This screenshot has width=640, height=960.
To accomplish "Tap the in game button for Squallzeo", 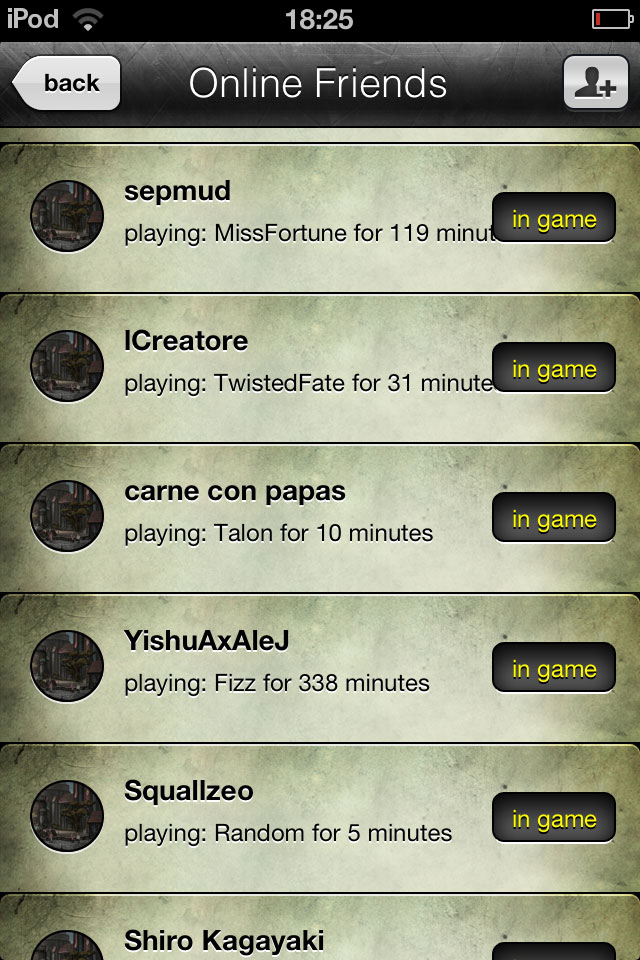I will [x=553, y=820].
